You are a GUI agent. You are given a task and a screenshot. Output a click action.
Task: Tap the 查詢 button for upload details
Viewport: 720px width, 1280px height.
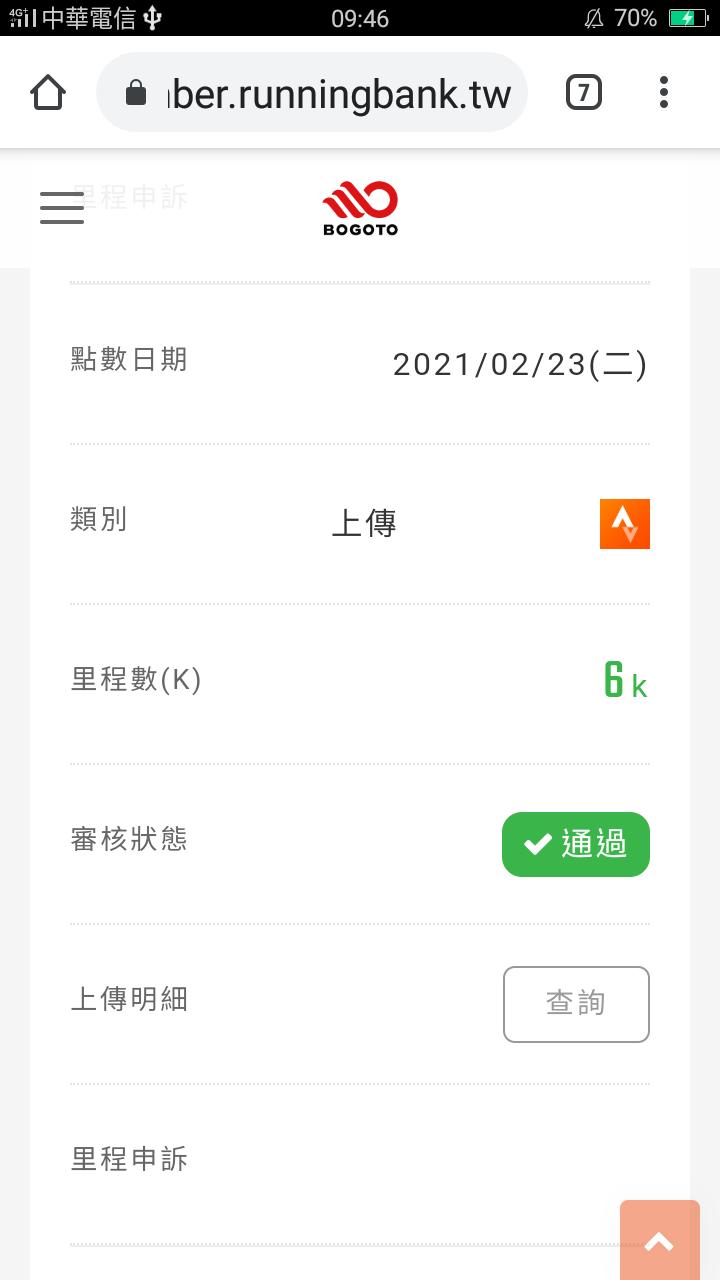pos(576,1004)
